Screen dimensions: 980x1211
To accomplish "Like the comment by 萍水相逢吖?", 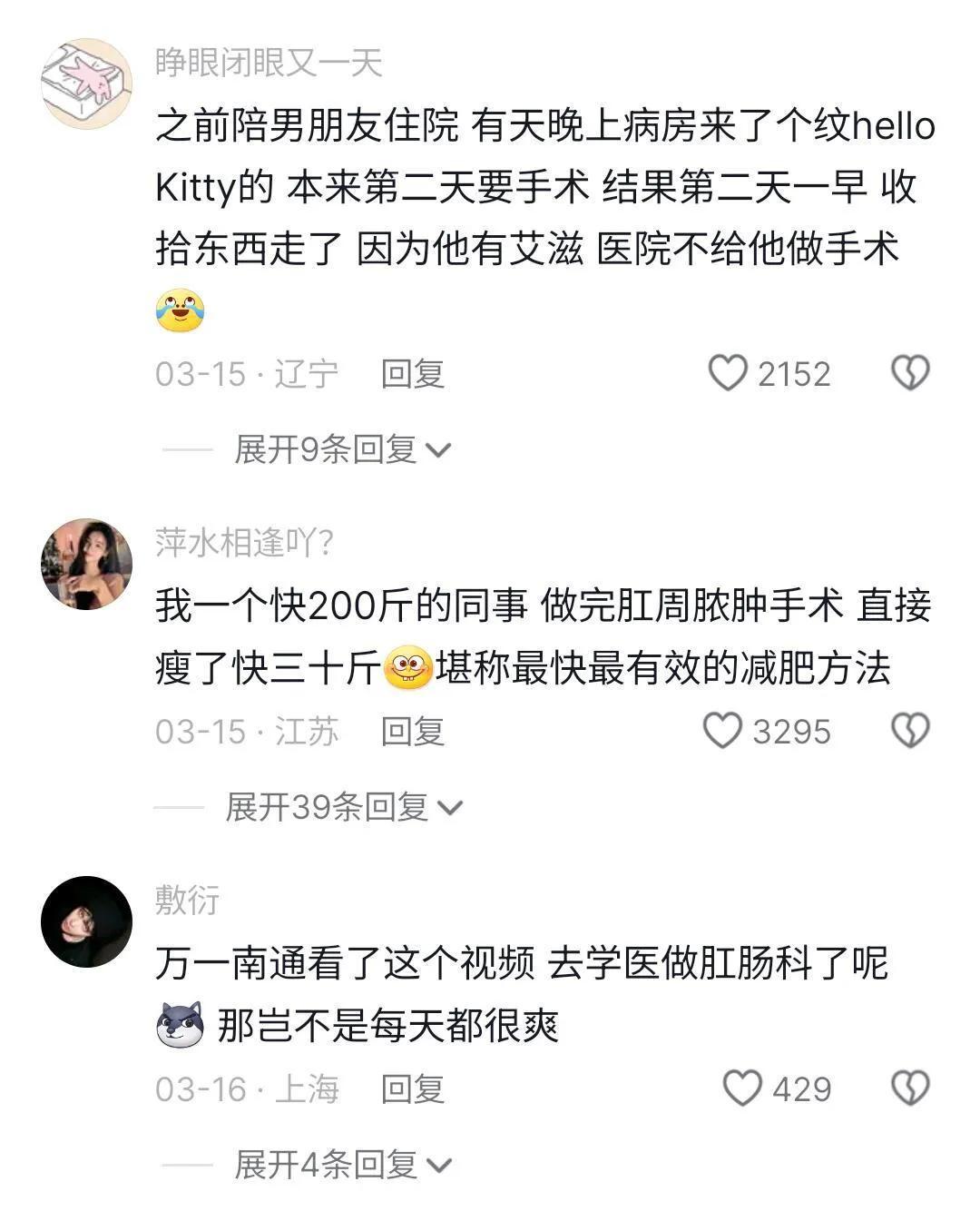I will (x=723, y=731).
